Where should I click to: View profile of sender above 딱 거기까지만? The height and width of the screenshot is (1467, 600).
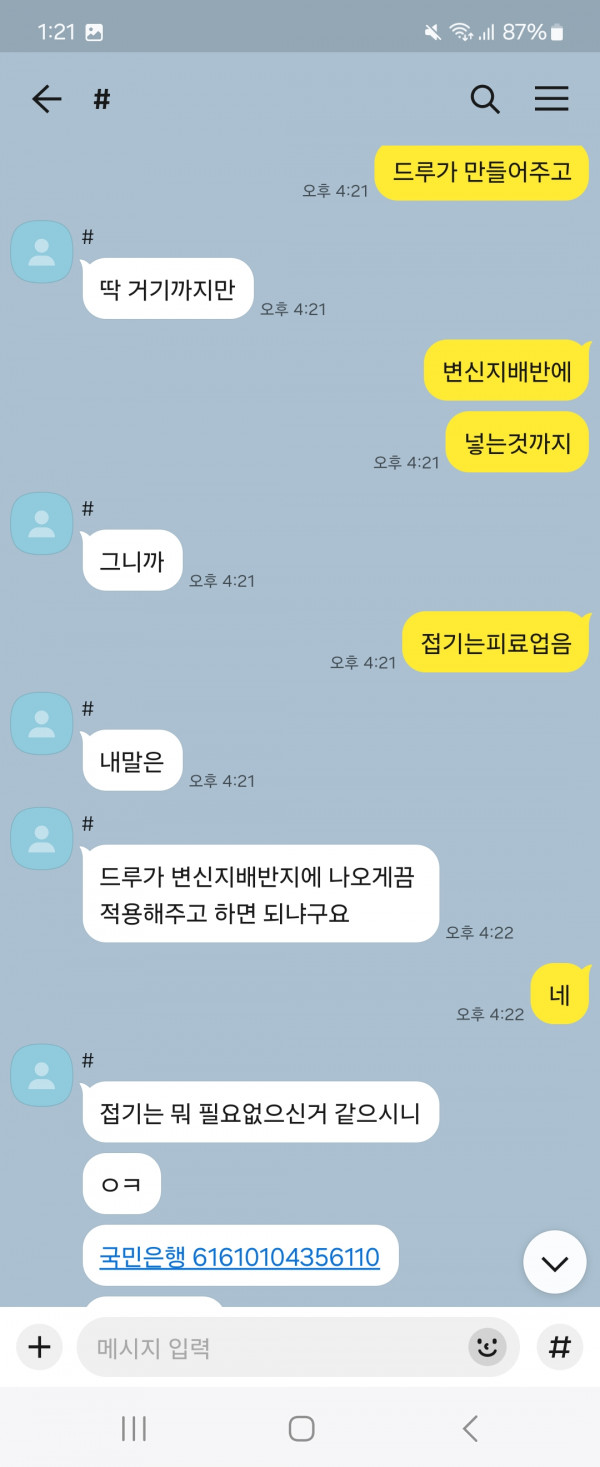pos(41,252)
